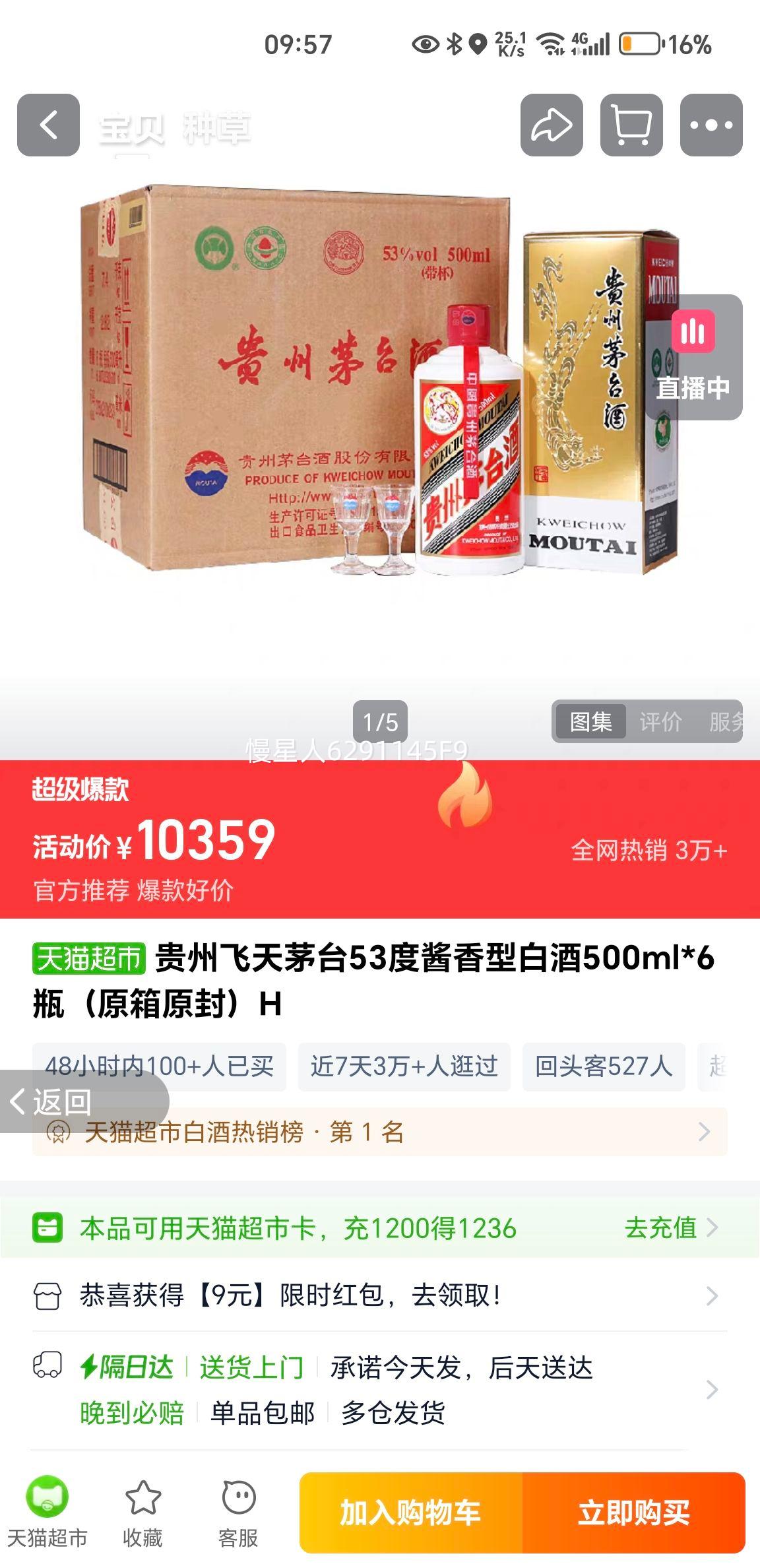Open the shopping cart icon
The image size is (760, 1568).
click(632, 125)
